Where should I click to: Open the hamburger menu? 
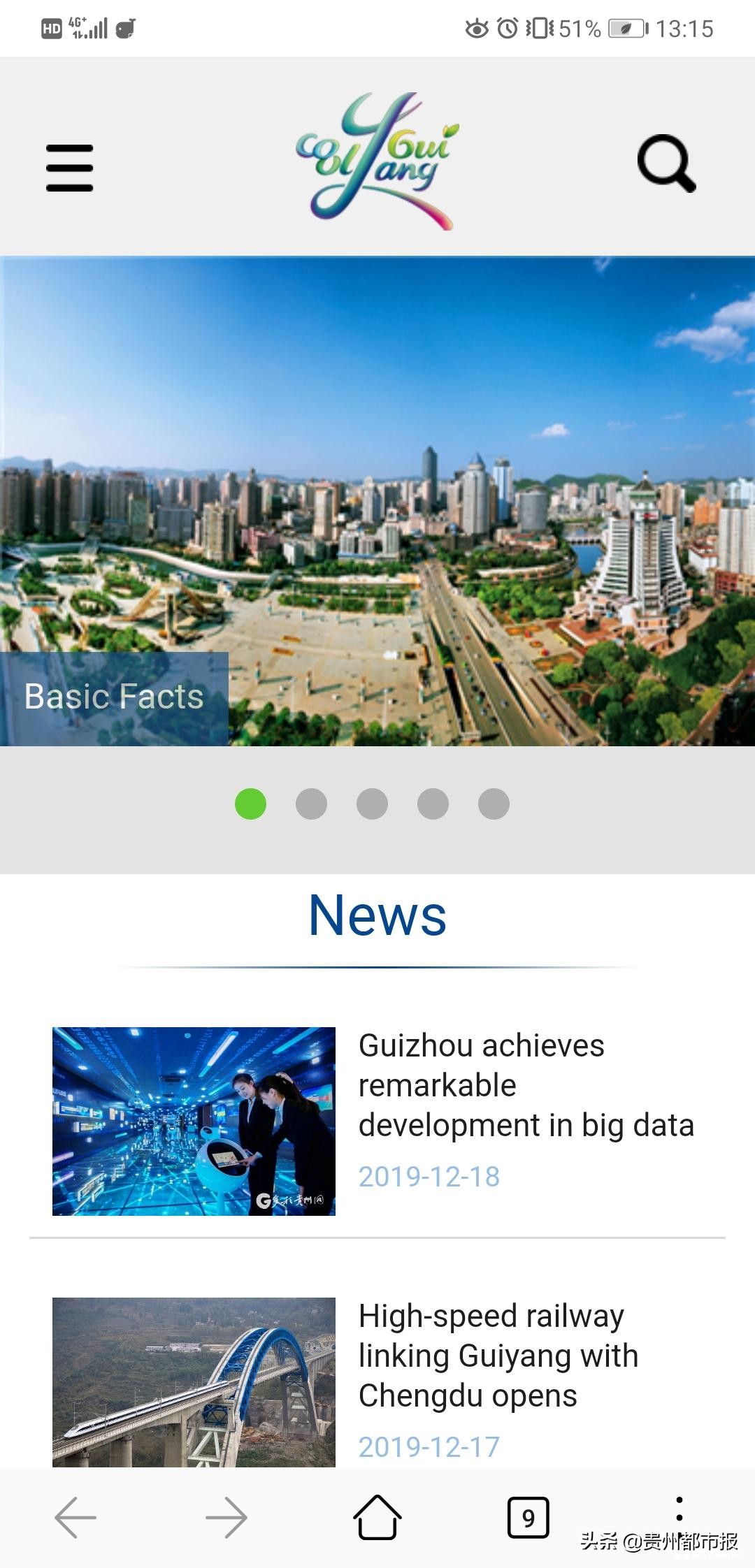69,168
